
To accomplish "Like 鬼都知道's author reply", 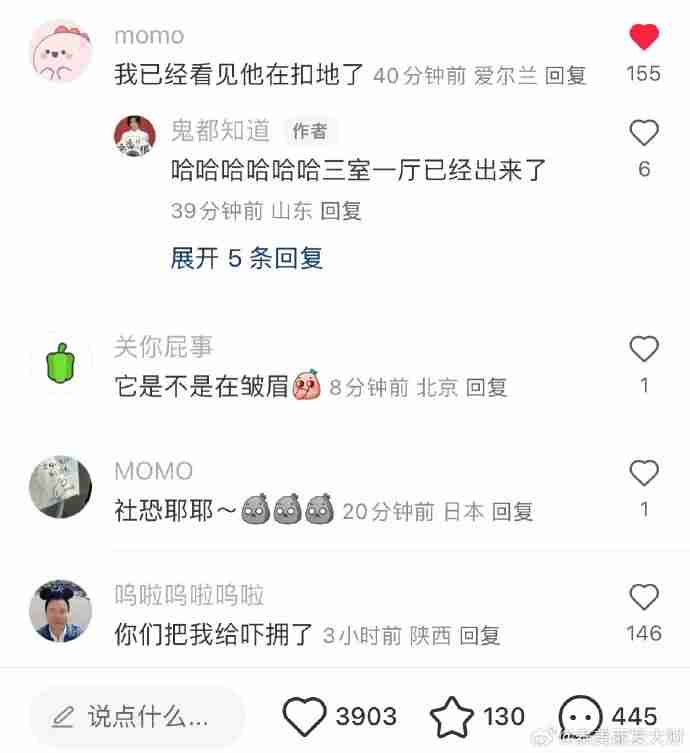I will click(644, 133).
